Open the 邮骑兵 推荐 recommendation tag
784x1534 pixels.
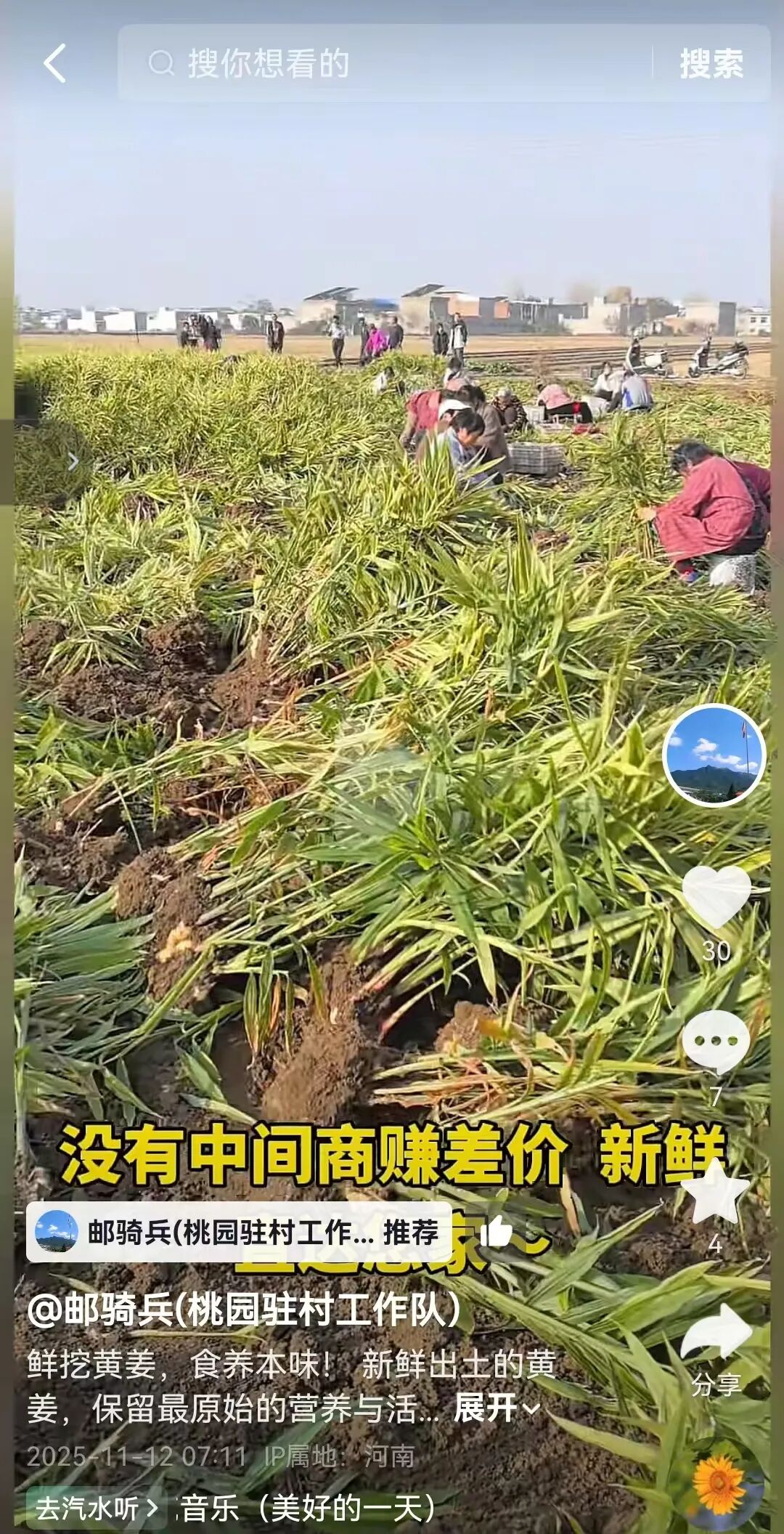click(x=238, y=1232)
